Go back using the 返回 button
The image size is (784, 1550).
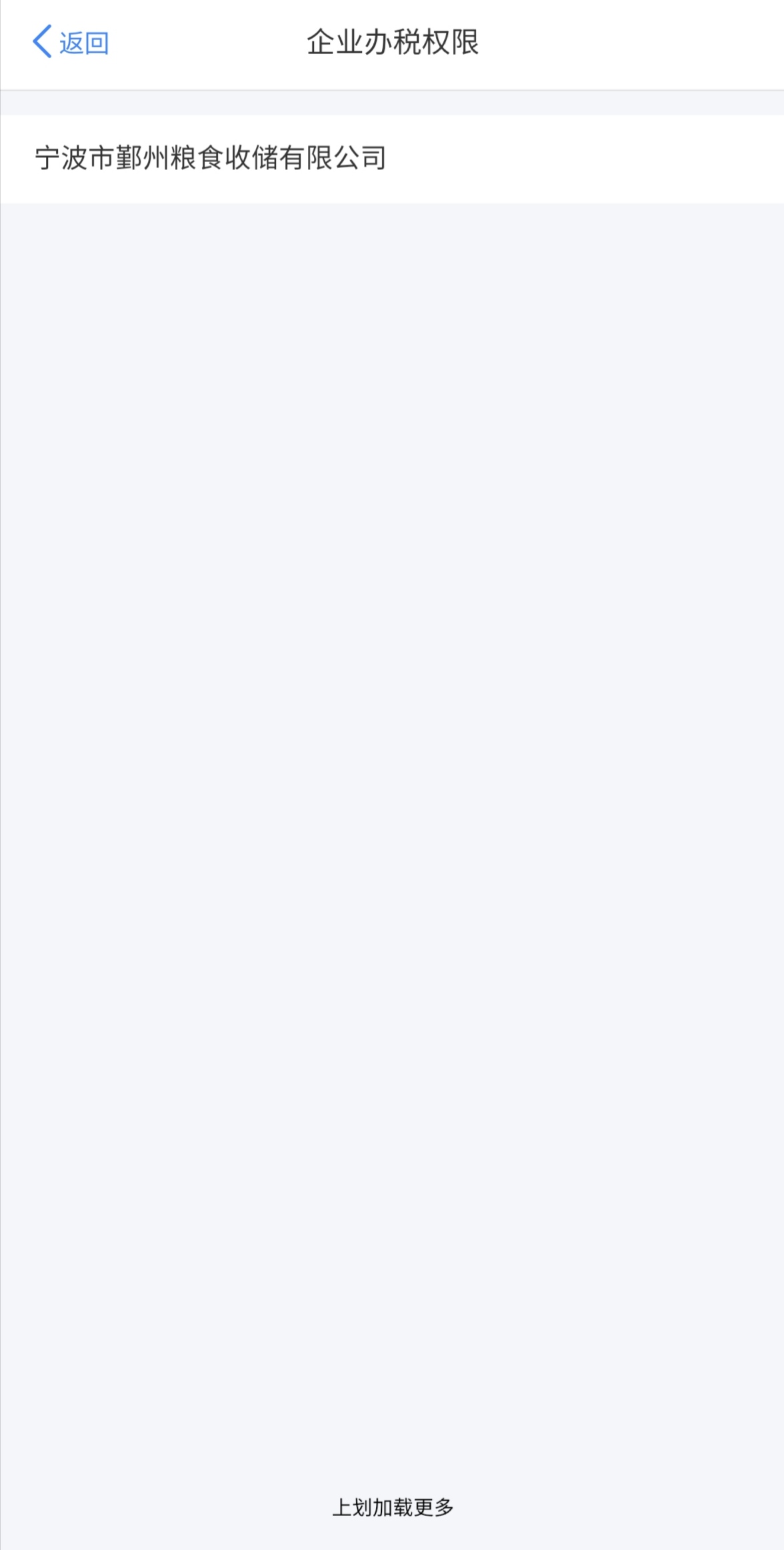[71, 43]
